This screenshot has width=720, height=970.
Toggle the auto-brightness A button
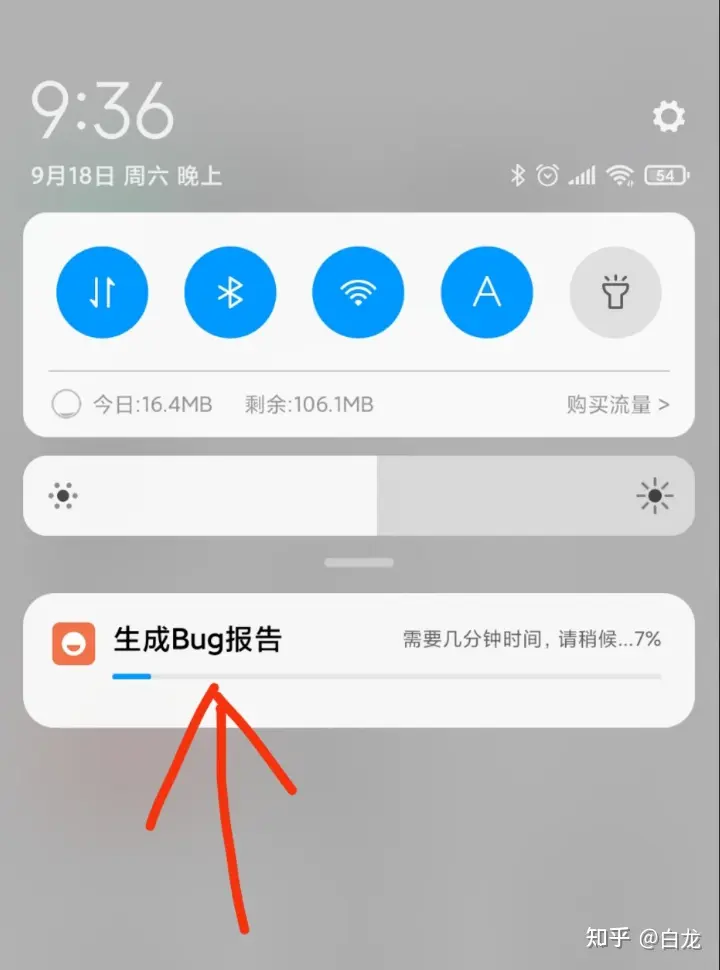[486, 292]
